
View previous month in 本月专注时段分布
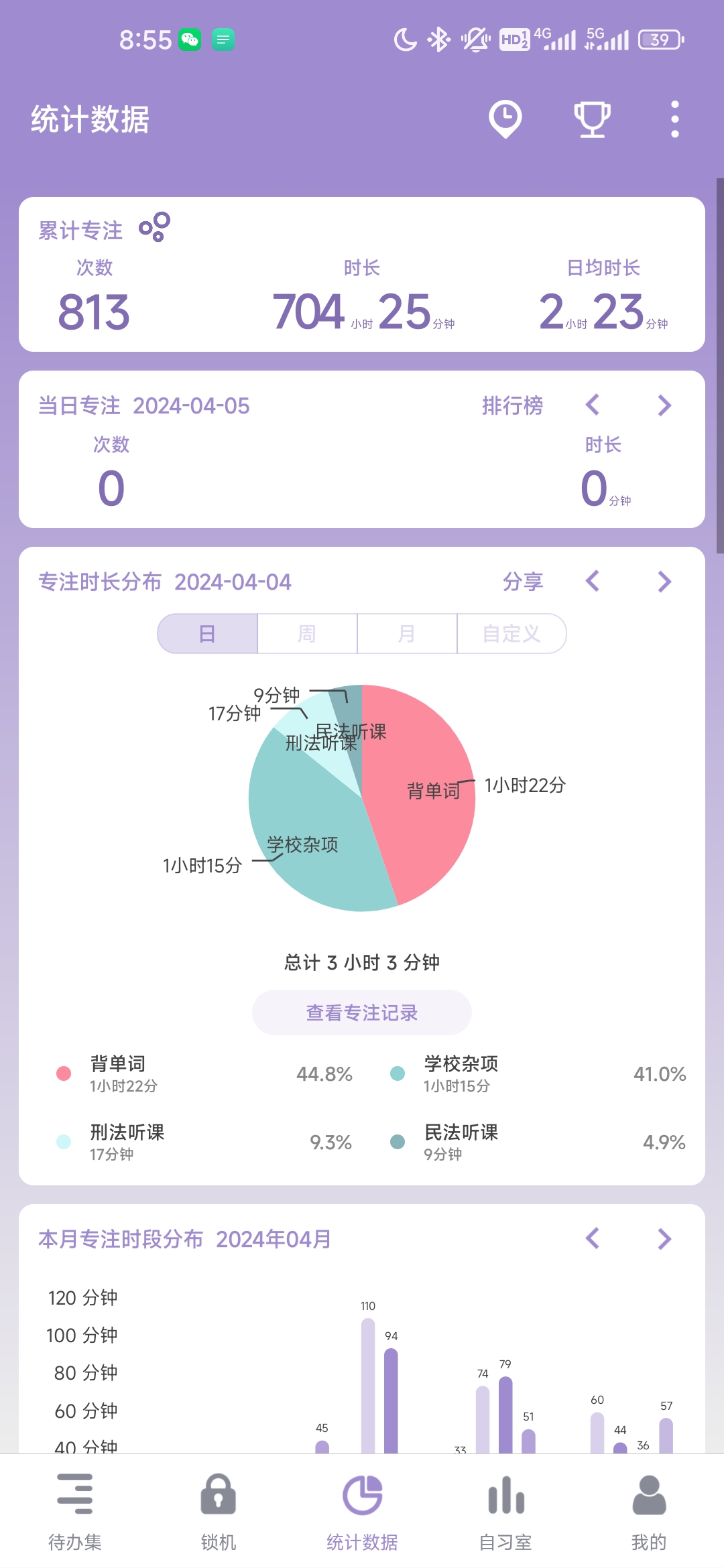coord(593,1239)
